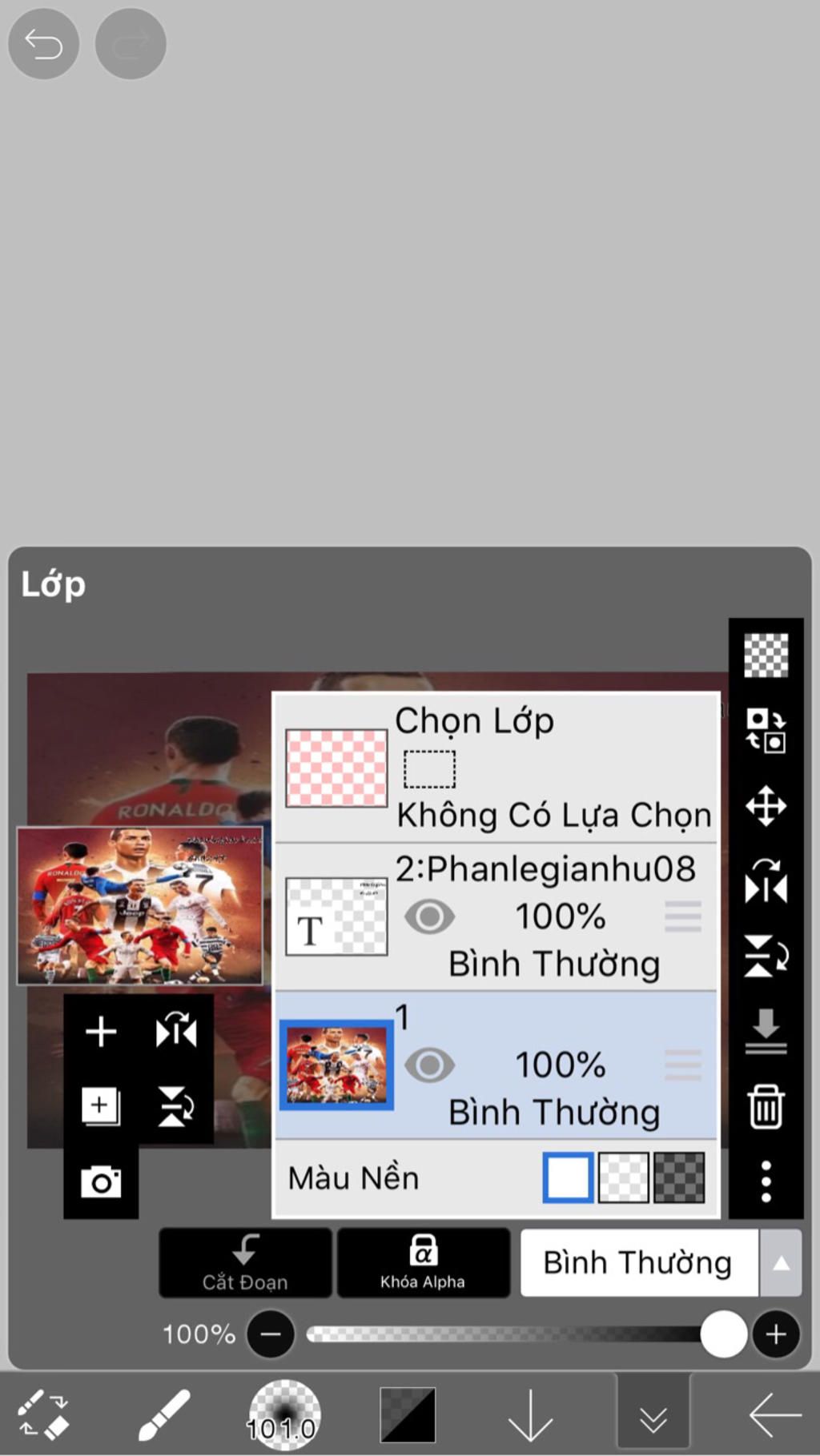Delete the selected layer
Viewport: 820px width, 1456px height.
[766, 1107]
